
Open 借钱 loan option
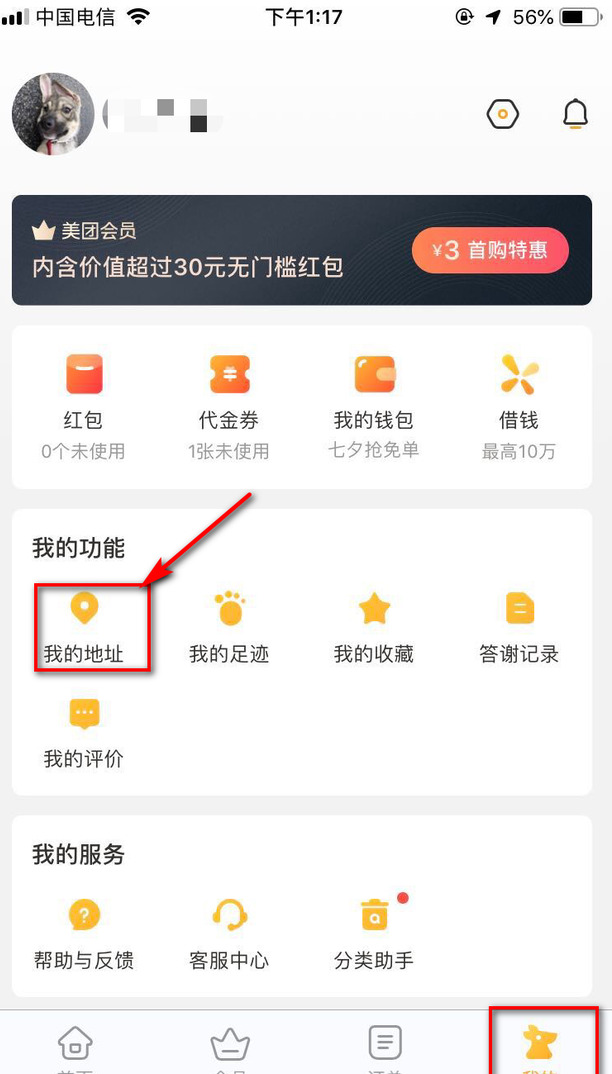518,405
